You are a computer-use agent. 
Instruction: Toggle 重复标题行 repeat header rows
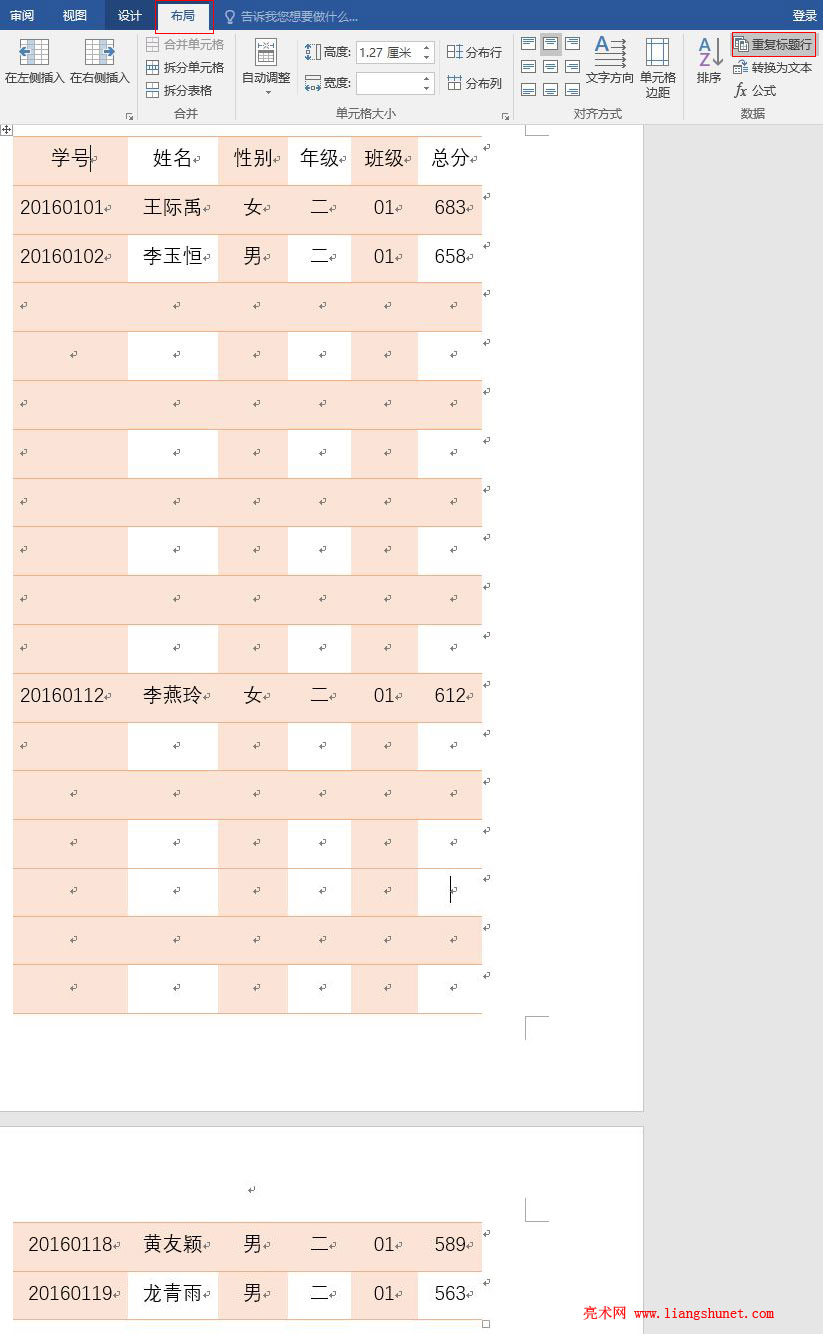tap(774, 44)
